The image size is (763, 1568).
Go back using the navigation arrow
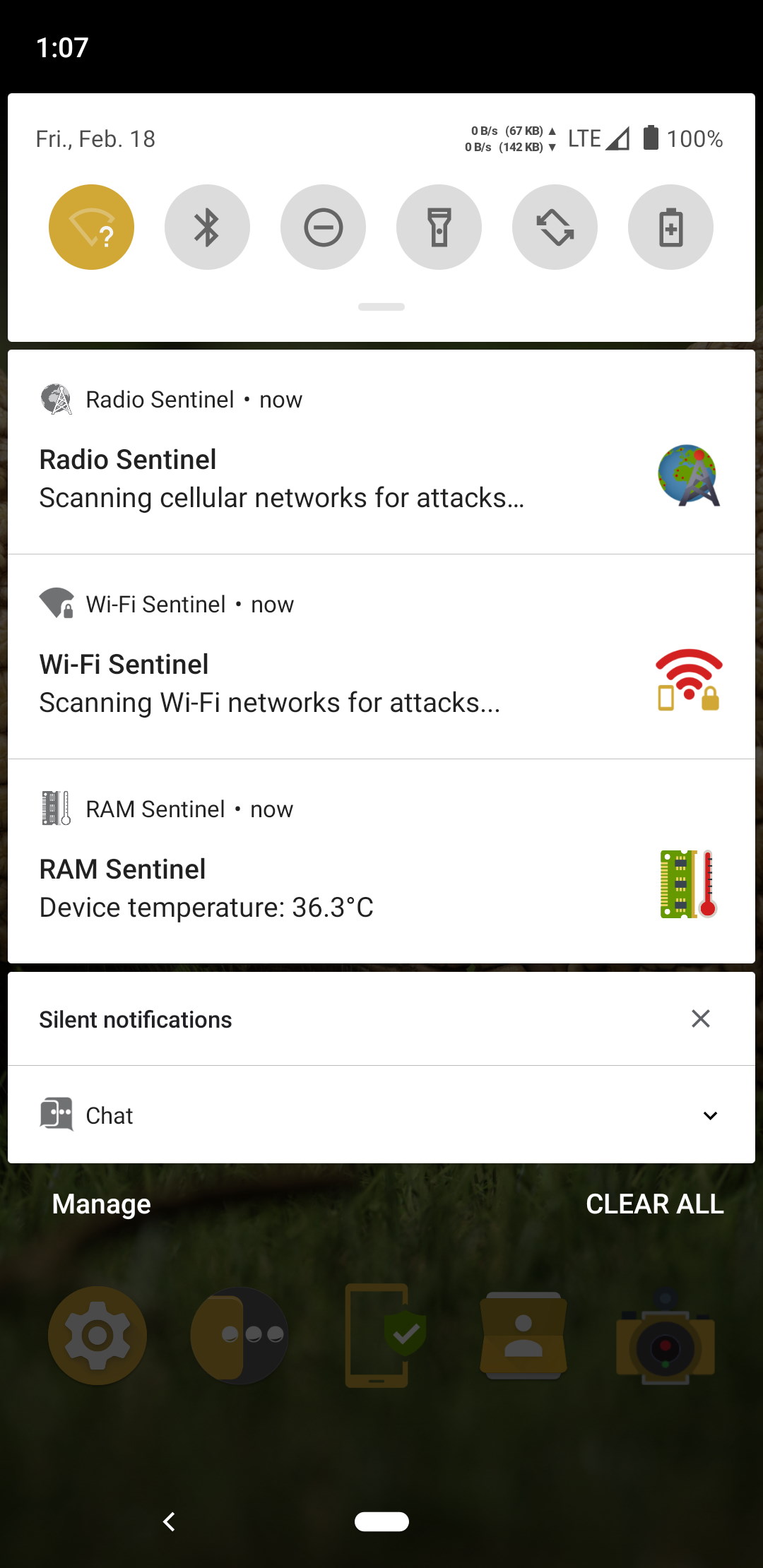(169, 1521)
